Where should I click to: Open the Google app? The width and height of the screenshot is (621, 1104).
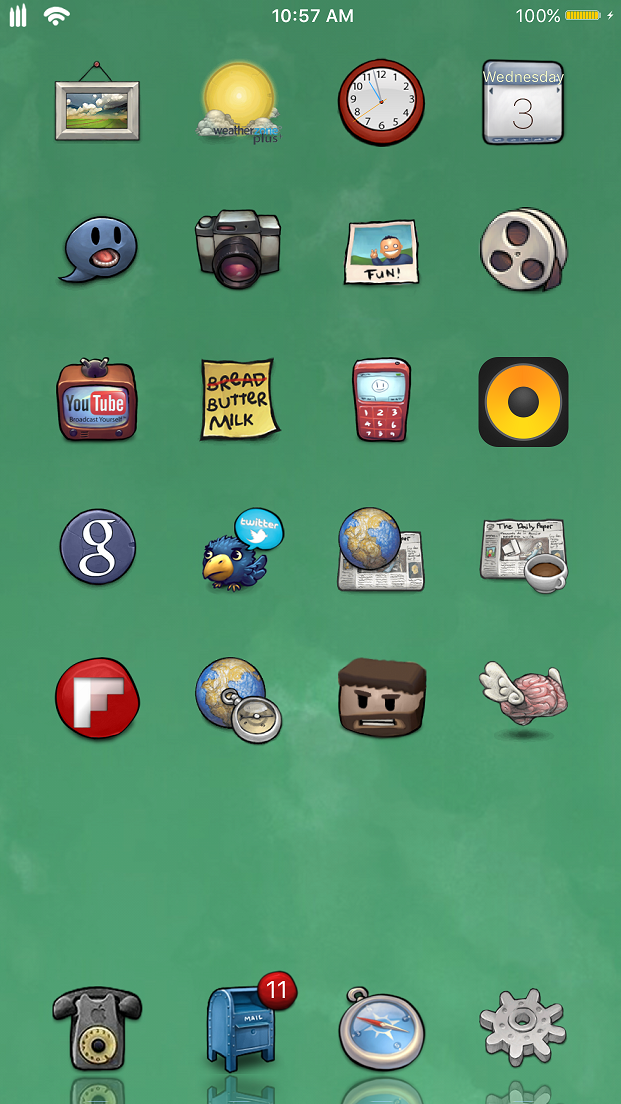[97, 546]
